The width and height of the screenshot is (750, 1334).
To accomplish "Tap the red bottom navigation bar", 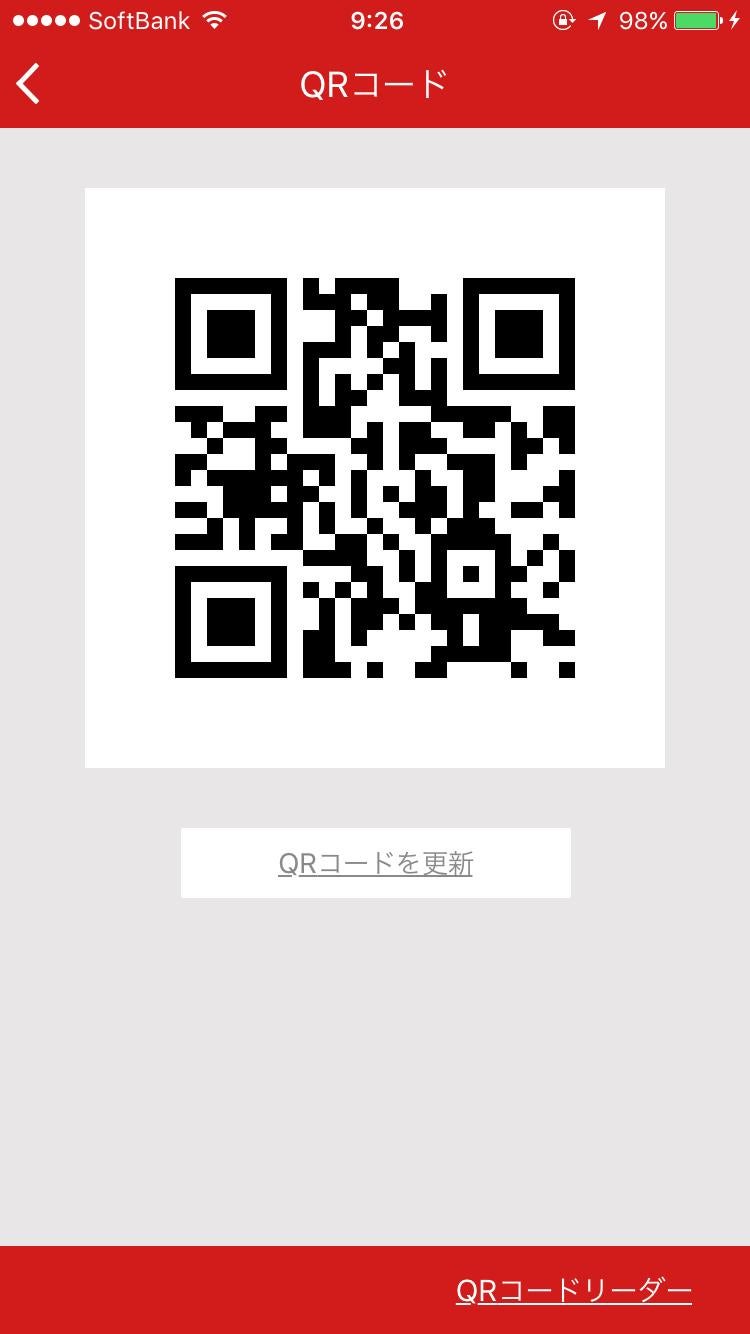I will coord(200,1291).
